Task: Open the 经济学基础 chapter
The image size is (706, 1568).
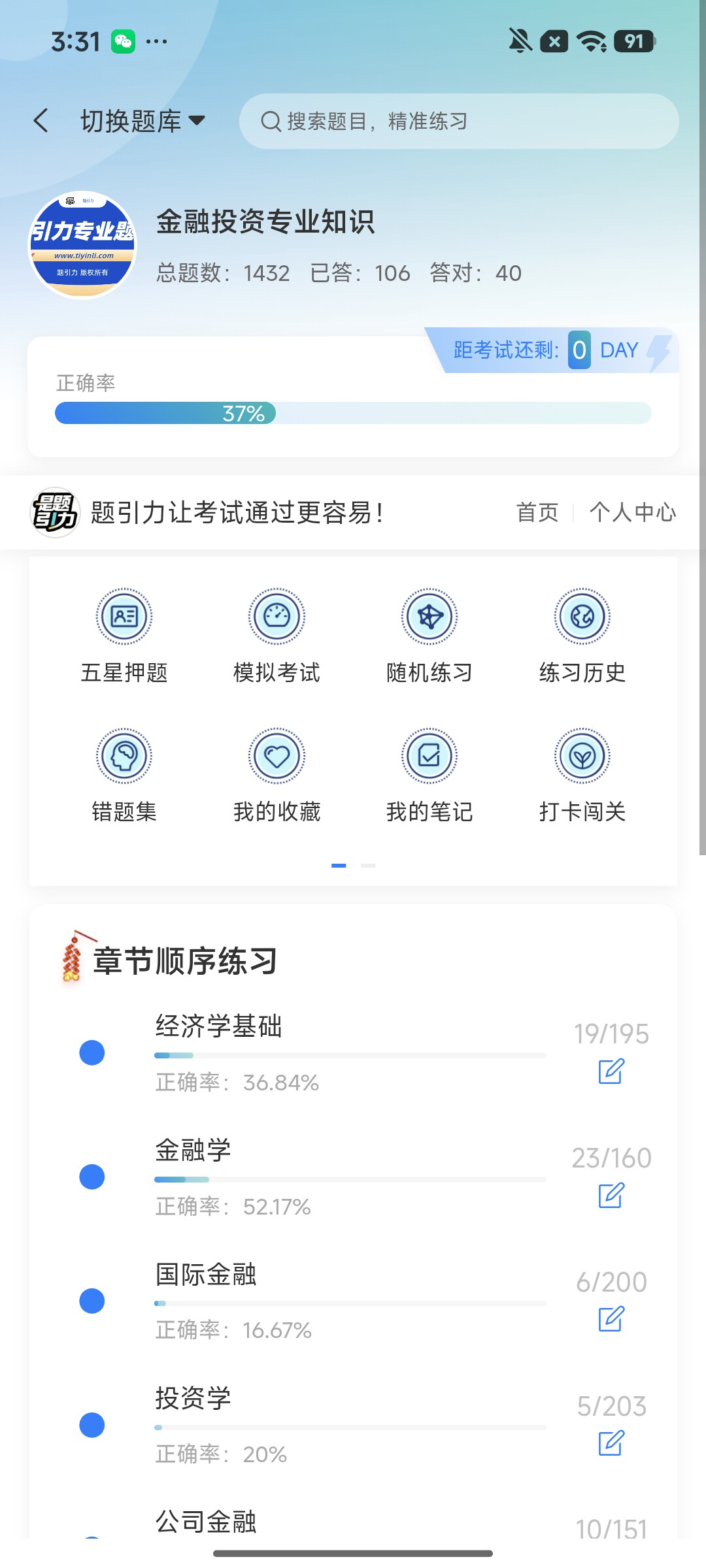Action: pos(353,1053)
